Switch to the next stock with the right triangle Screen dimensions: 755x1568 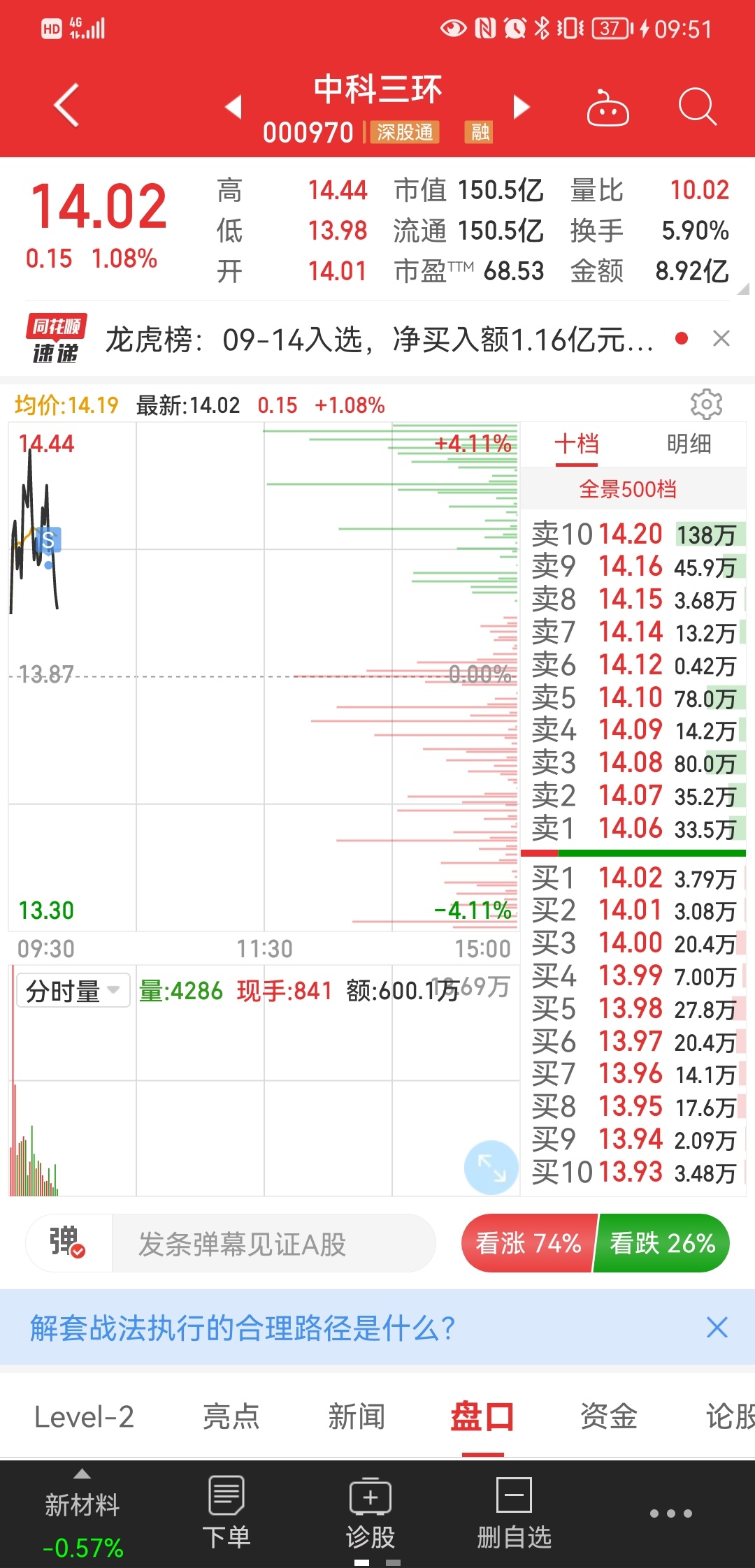522,107
